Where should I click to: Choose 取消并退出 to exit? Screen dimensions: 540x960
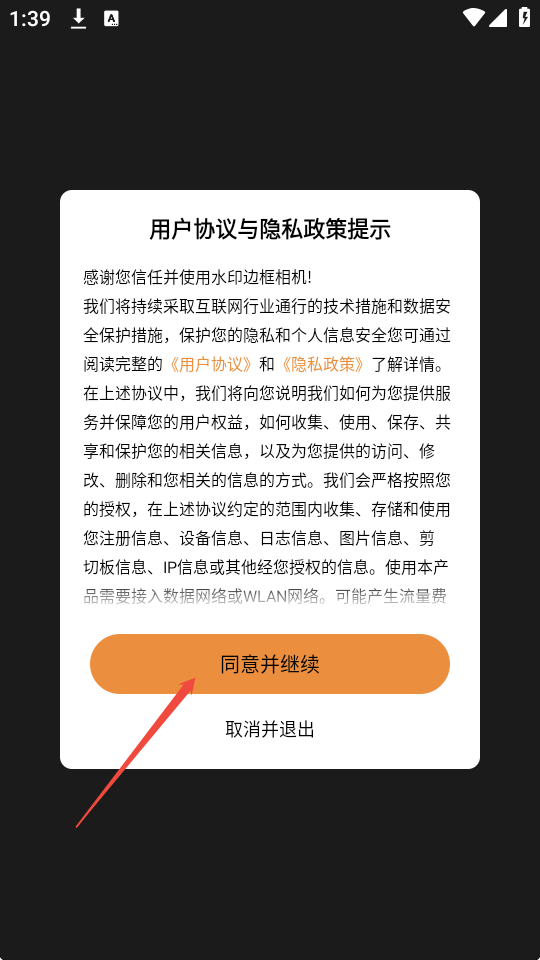269,729
